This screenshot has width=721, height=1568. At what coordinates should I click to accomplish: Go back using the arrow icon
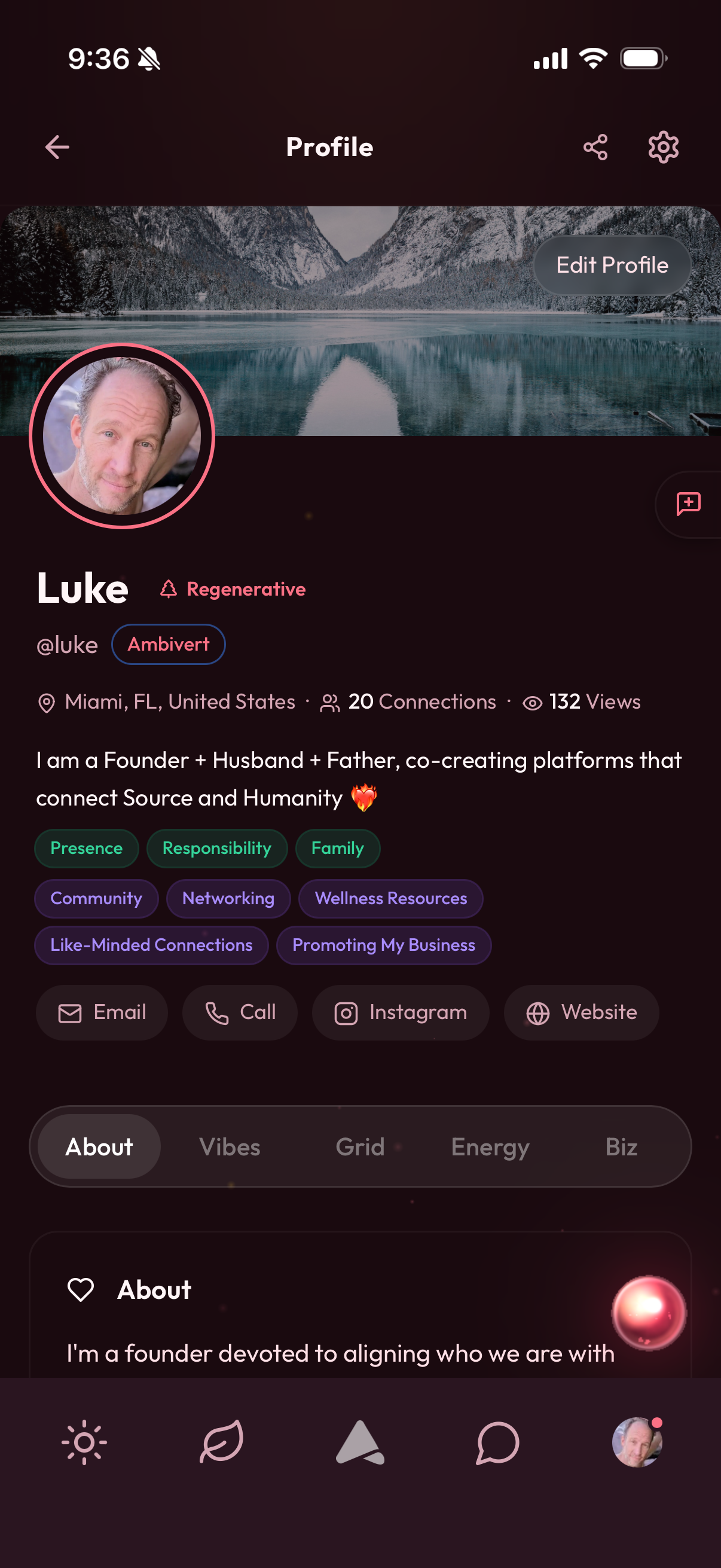[x=57, y=147]
